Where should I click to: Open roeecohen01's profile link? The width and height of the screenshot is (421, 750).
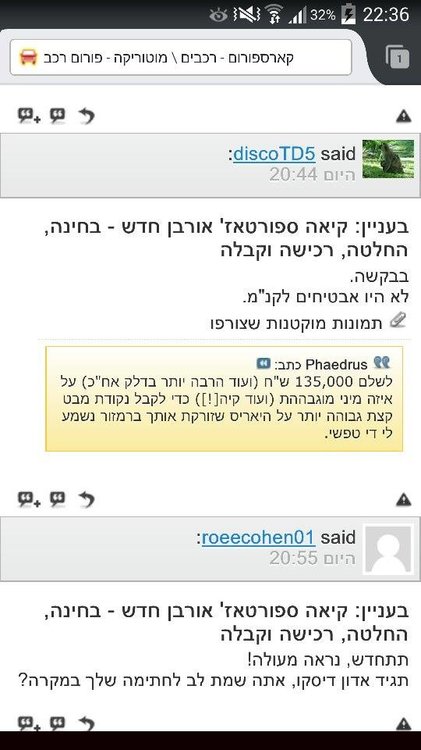point(258,538)
